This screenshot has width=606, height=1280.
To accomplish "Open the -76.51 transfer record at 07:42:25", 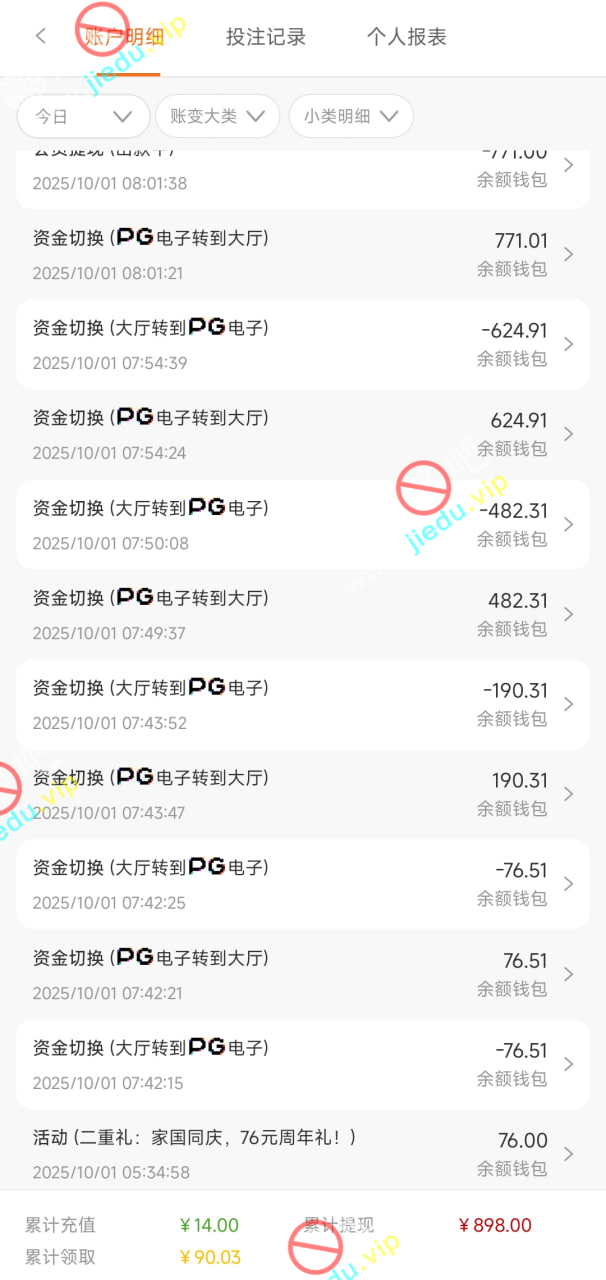I will [x=302, y=884].
